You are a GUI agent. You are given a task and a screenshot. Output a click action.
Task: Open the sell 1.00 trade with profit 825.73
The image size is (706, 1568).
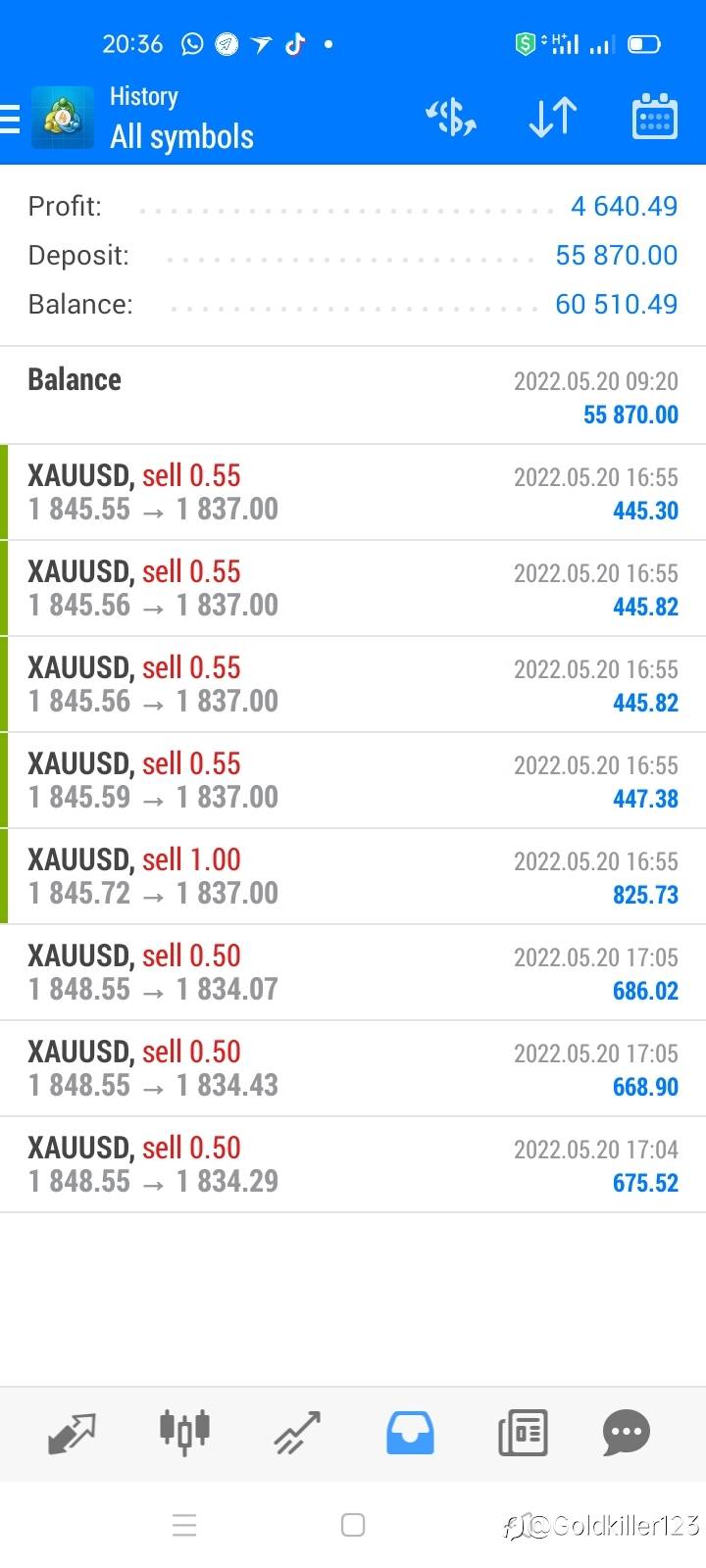[x=353, y=876]
